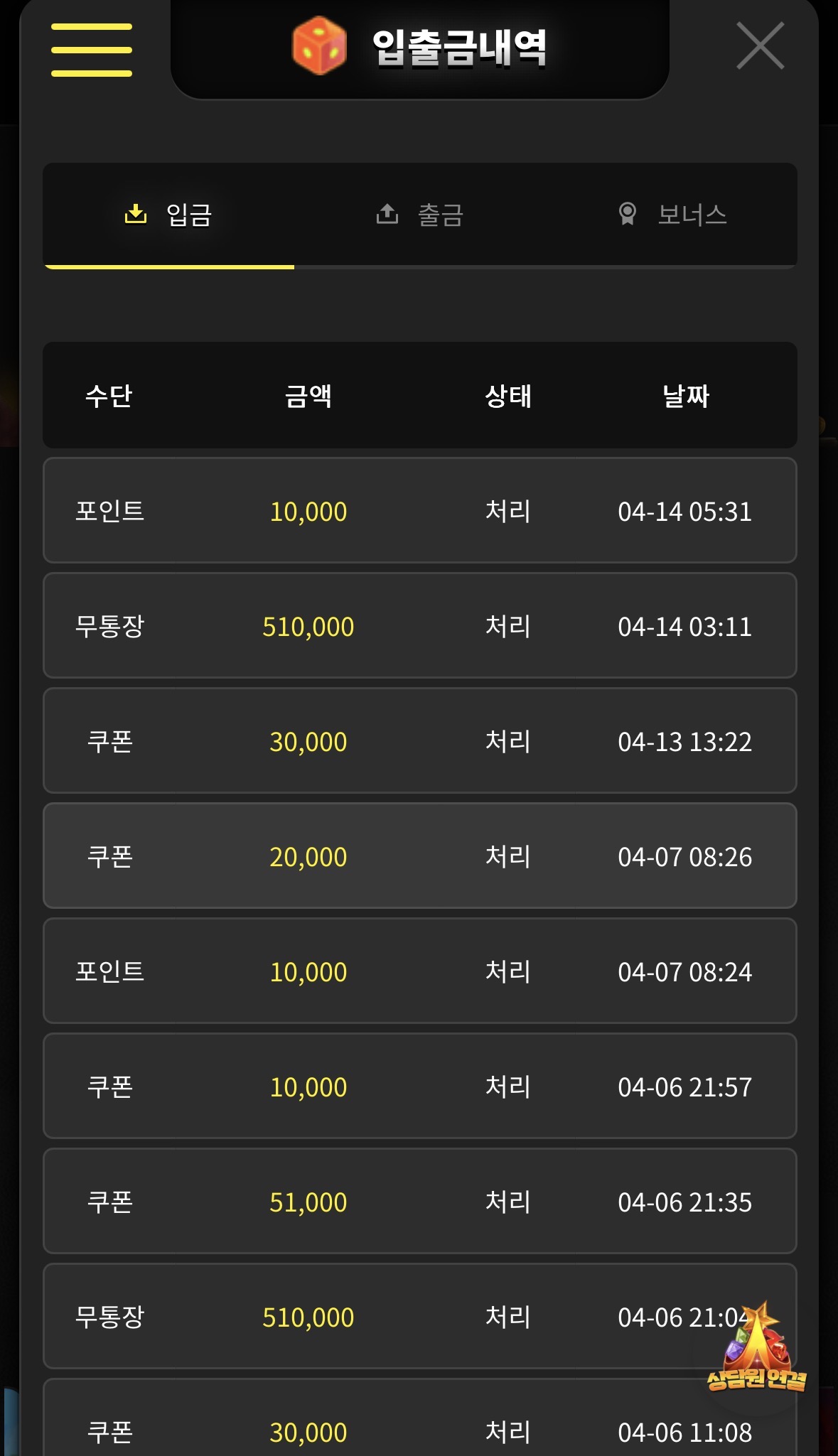Close the 입출금내역 dialog
Screen dimensions: 838x1456
point(760,46)
